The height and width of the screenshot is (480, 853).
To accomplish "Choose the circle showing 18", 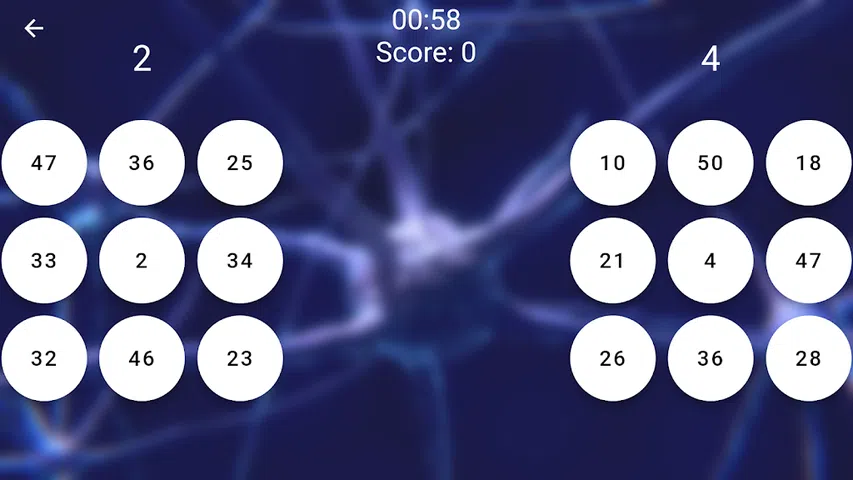I will tap(808, 163).
